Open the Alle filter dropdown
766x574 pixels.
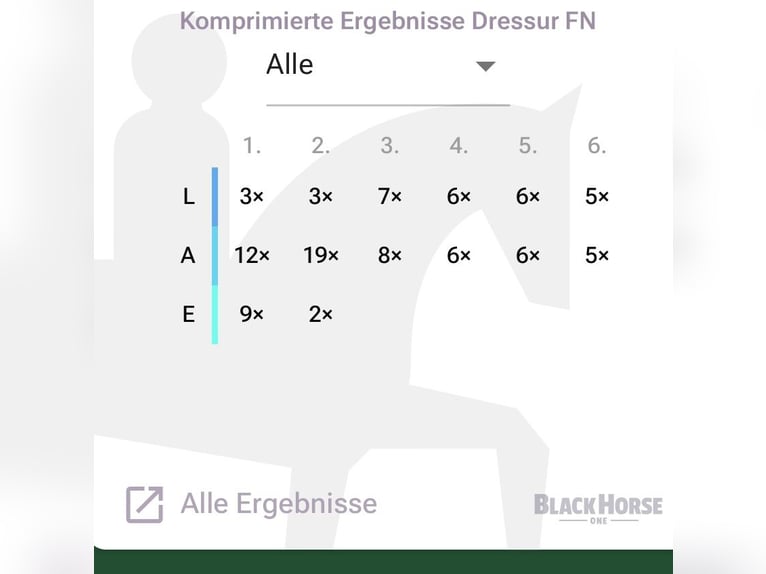pos(386,67)
